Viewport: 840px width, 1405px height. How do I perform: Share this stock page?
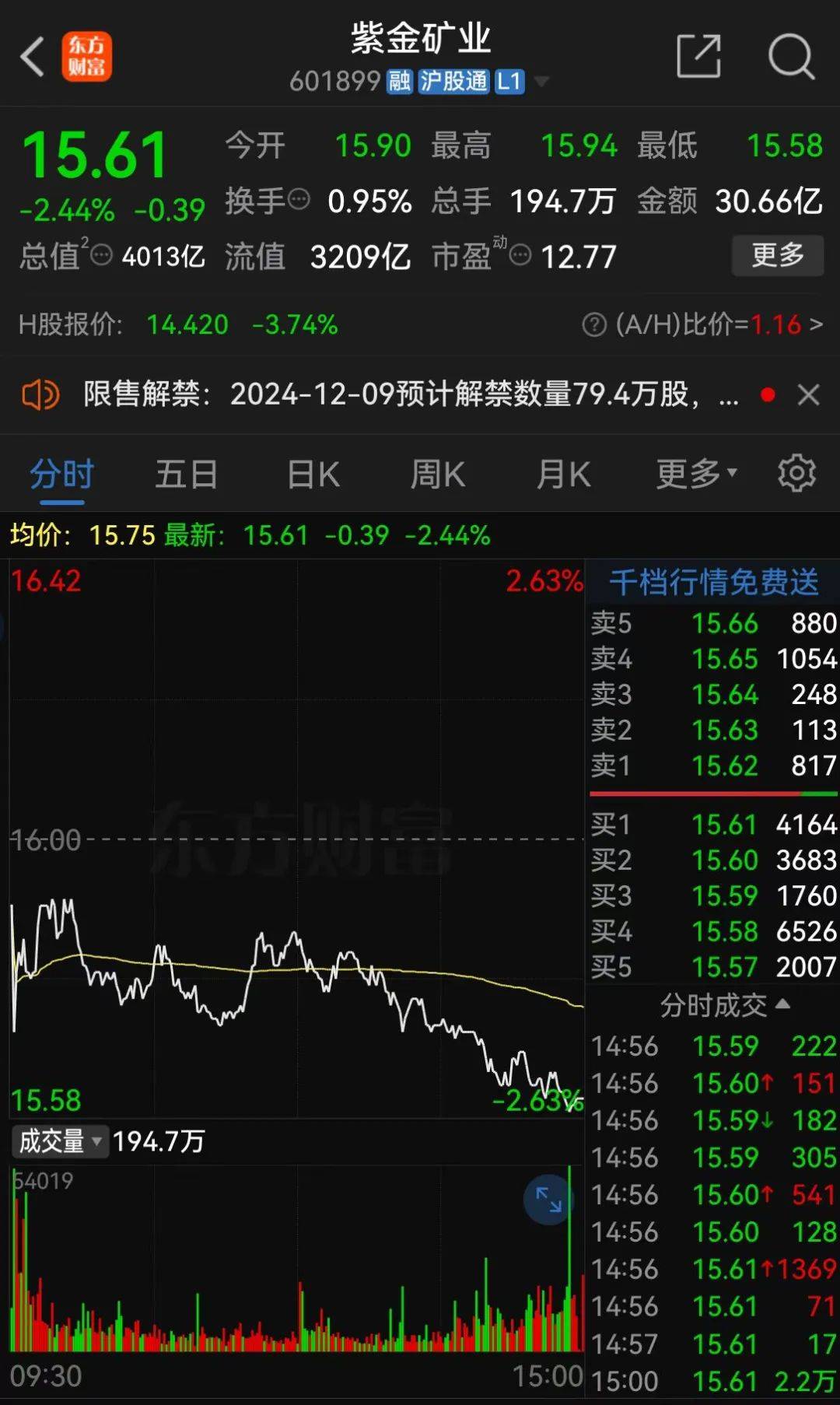pyautogui.click(x=698, y=56)
